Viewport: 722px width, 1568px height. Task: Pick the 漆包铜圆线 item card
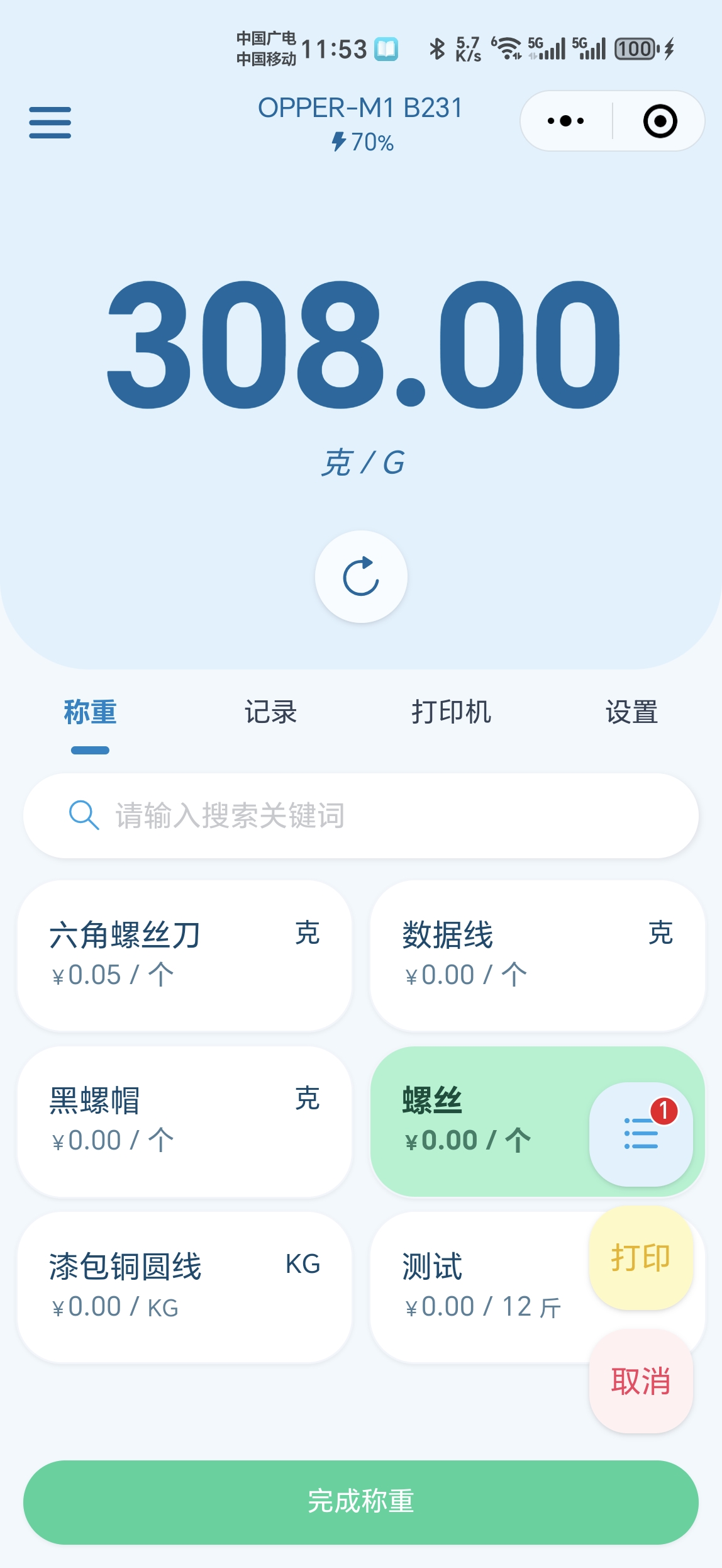tap(184, 1287)
